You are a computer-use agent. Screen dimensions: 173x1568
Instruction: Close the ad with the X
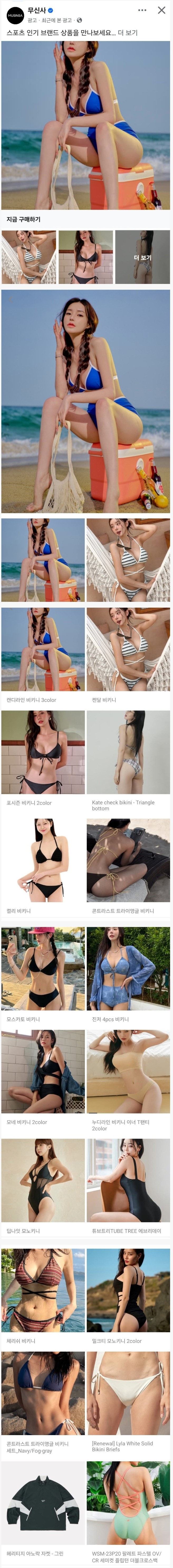161,10
